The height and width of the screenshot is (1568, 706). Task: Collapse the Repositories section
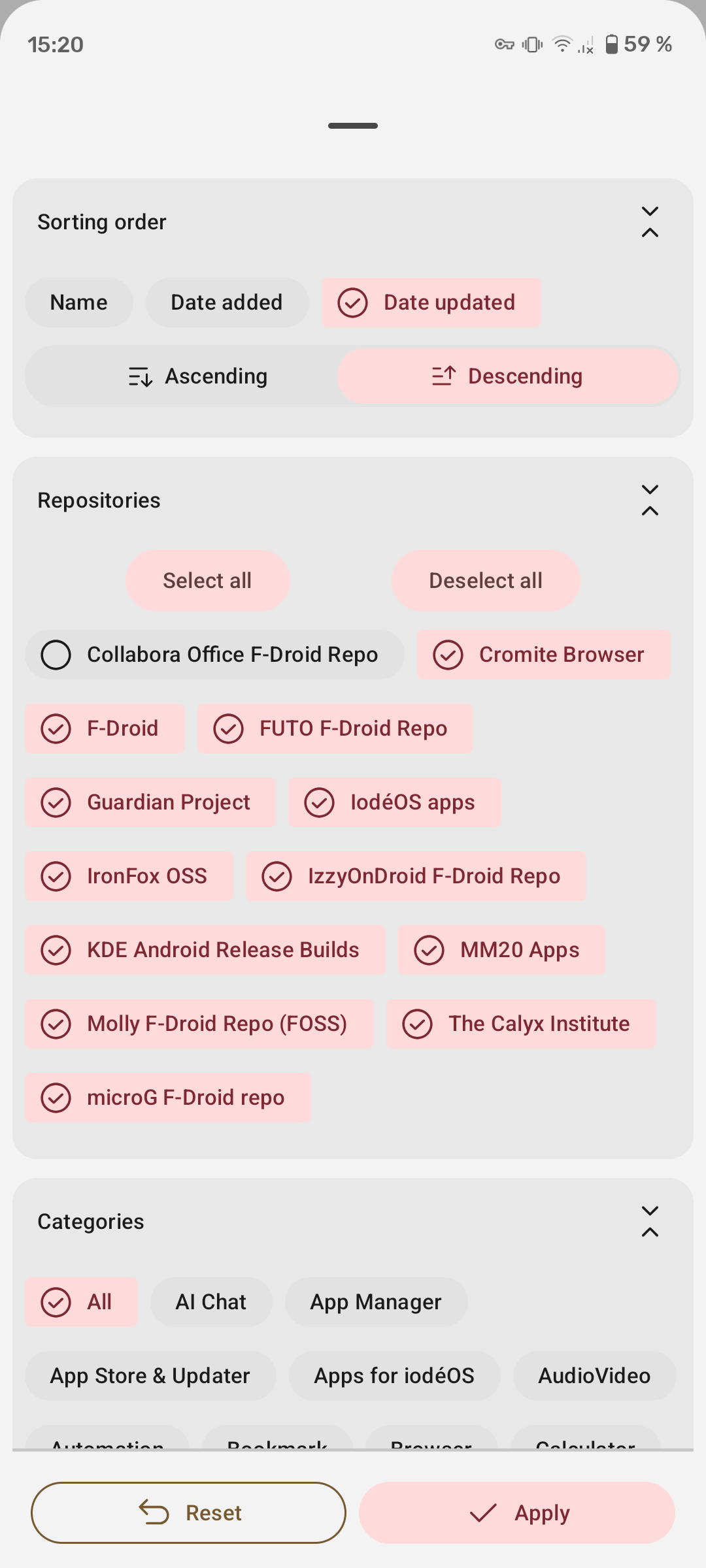(x=649, y=511)
